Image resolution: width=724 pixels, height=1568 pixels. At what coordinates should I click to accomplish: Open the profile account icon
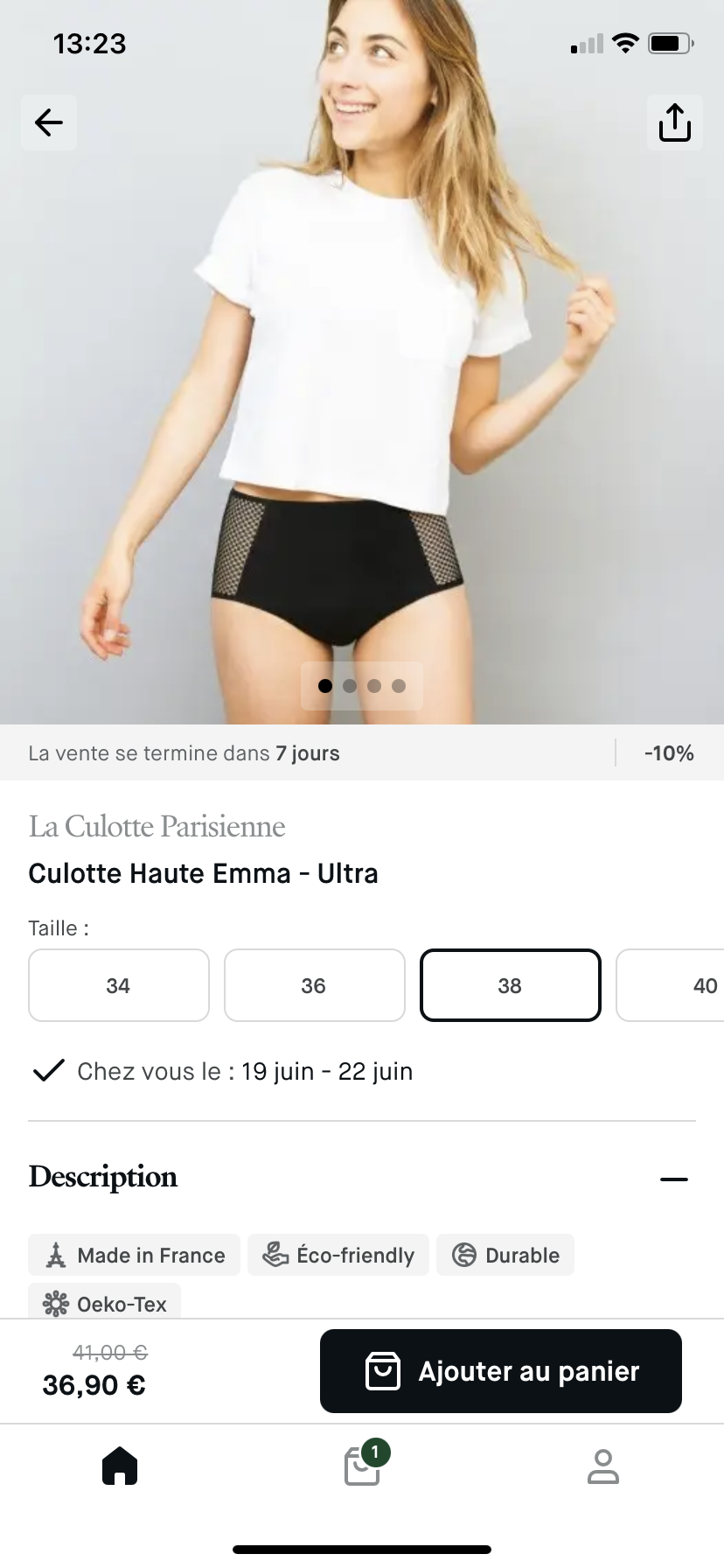pos(602,1468)
